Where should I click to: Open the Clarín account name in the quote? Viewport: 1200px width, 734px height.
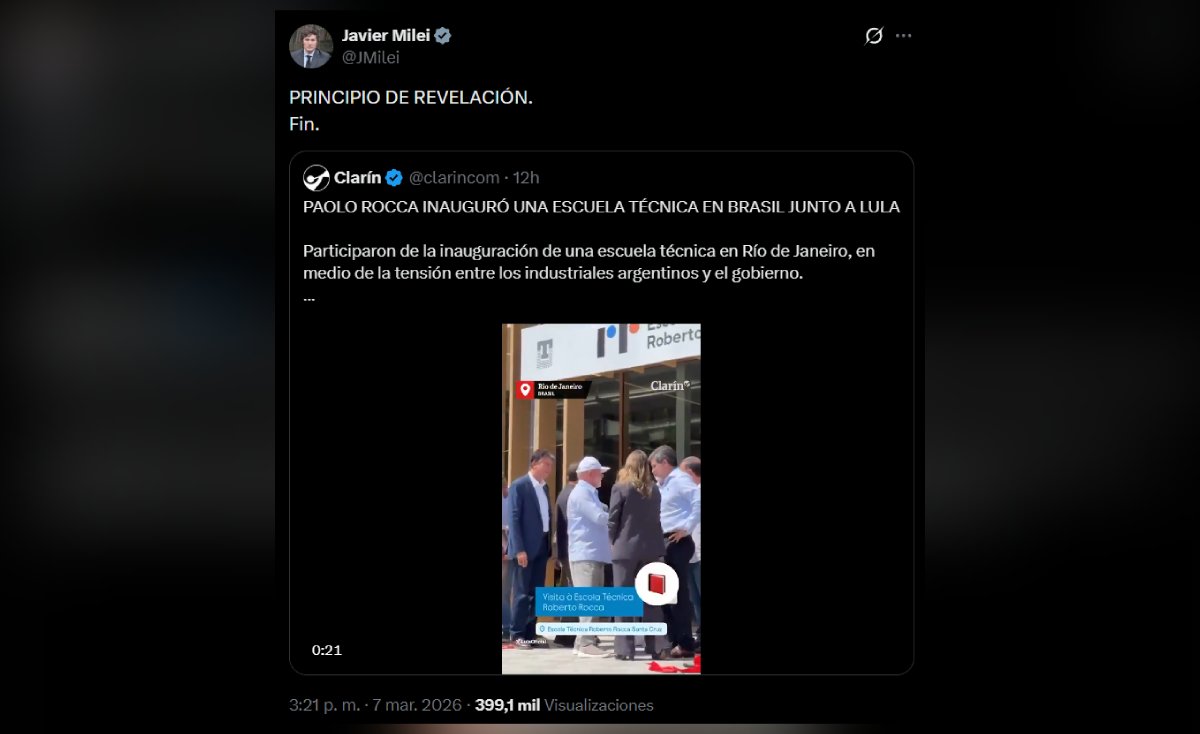357,178
